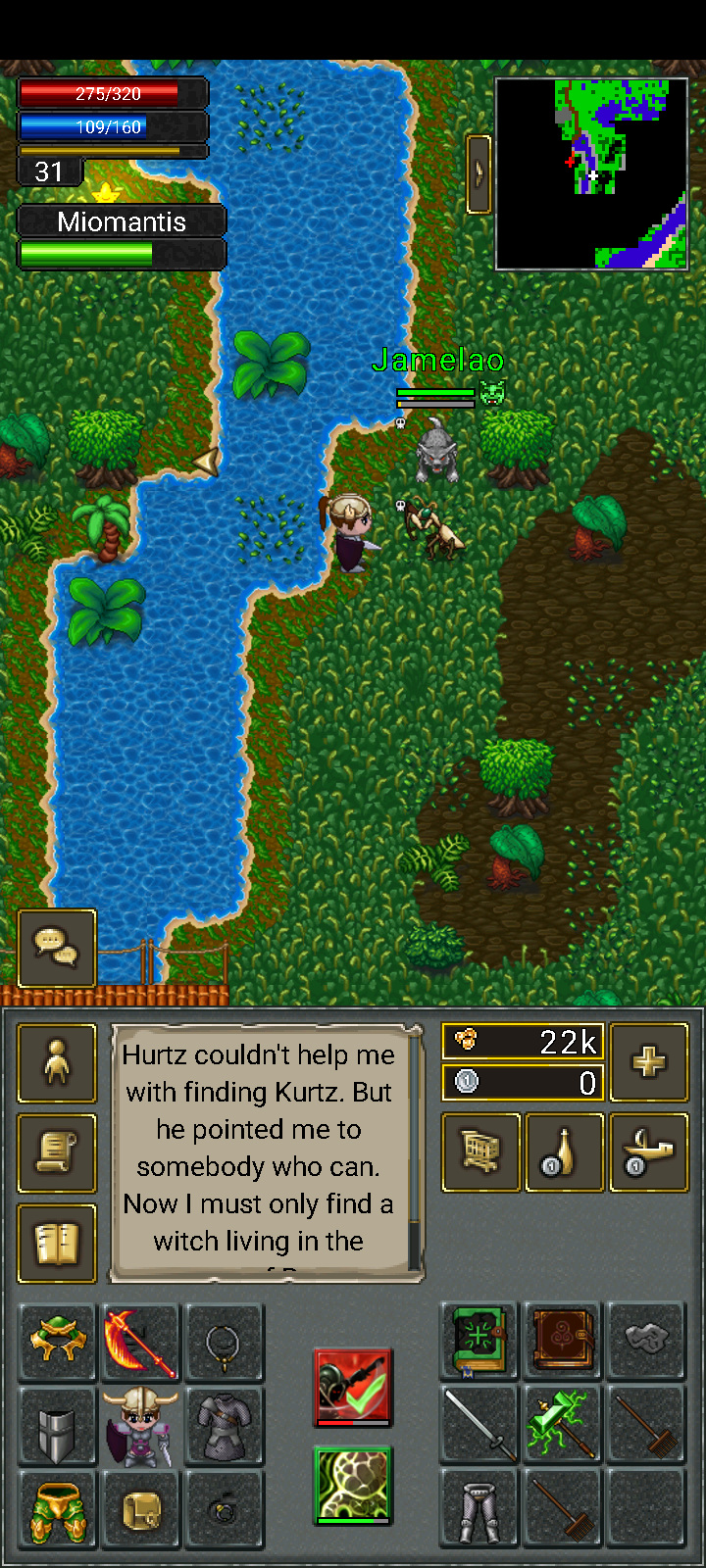
Task: Open the shopping cart store
Action: [x=480, y=1152]
